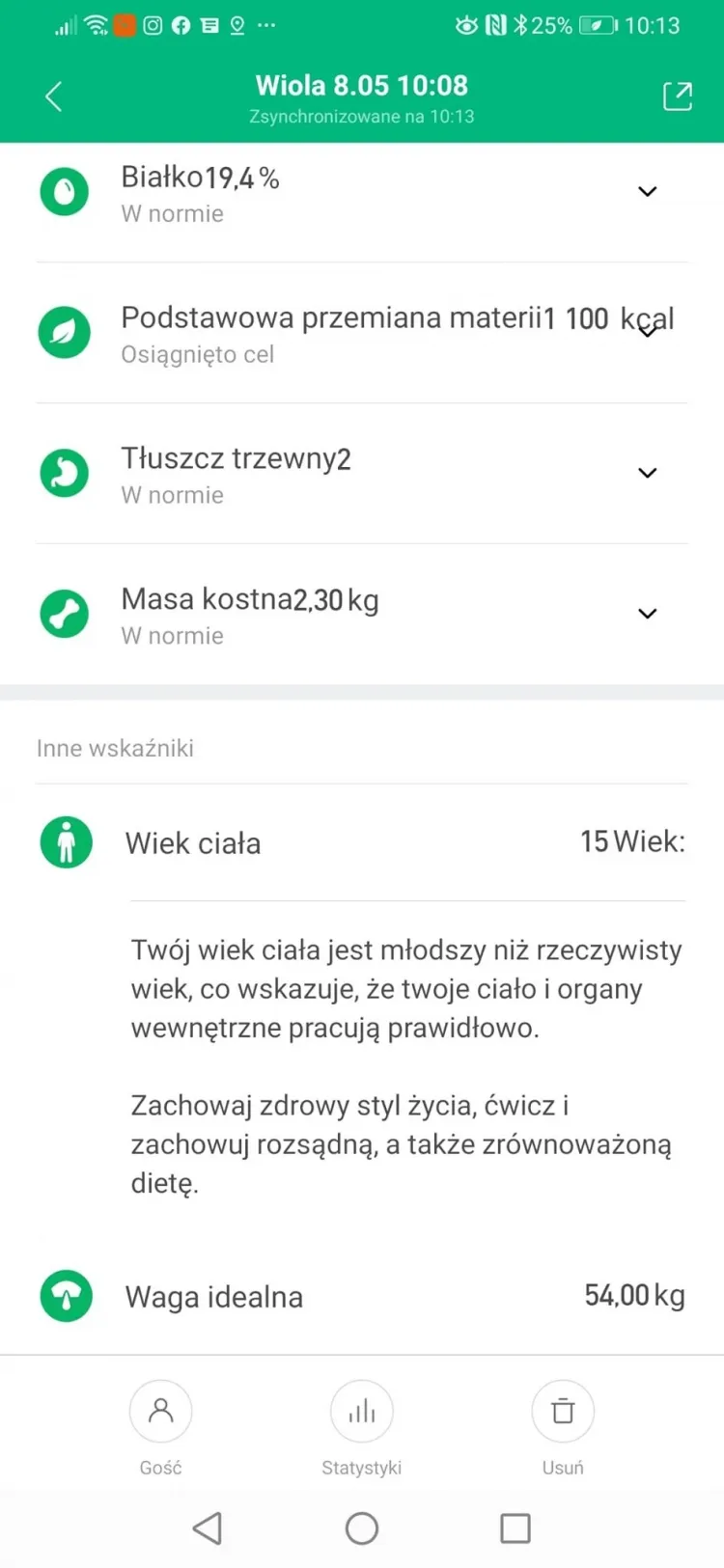Tap the guest profile icon above Gość

coord(160,1411)
